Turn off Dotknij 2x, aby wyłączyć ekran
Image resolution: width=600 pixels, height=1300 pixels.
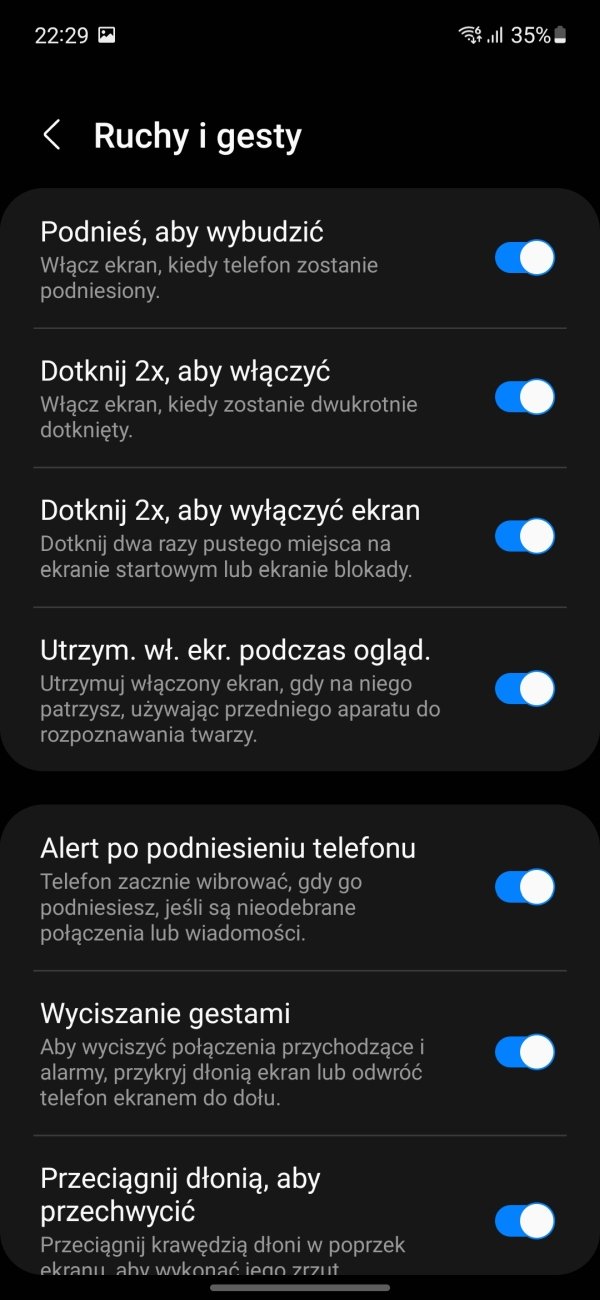coord(525,536)
